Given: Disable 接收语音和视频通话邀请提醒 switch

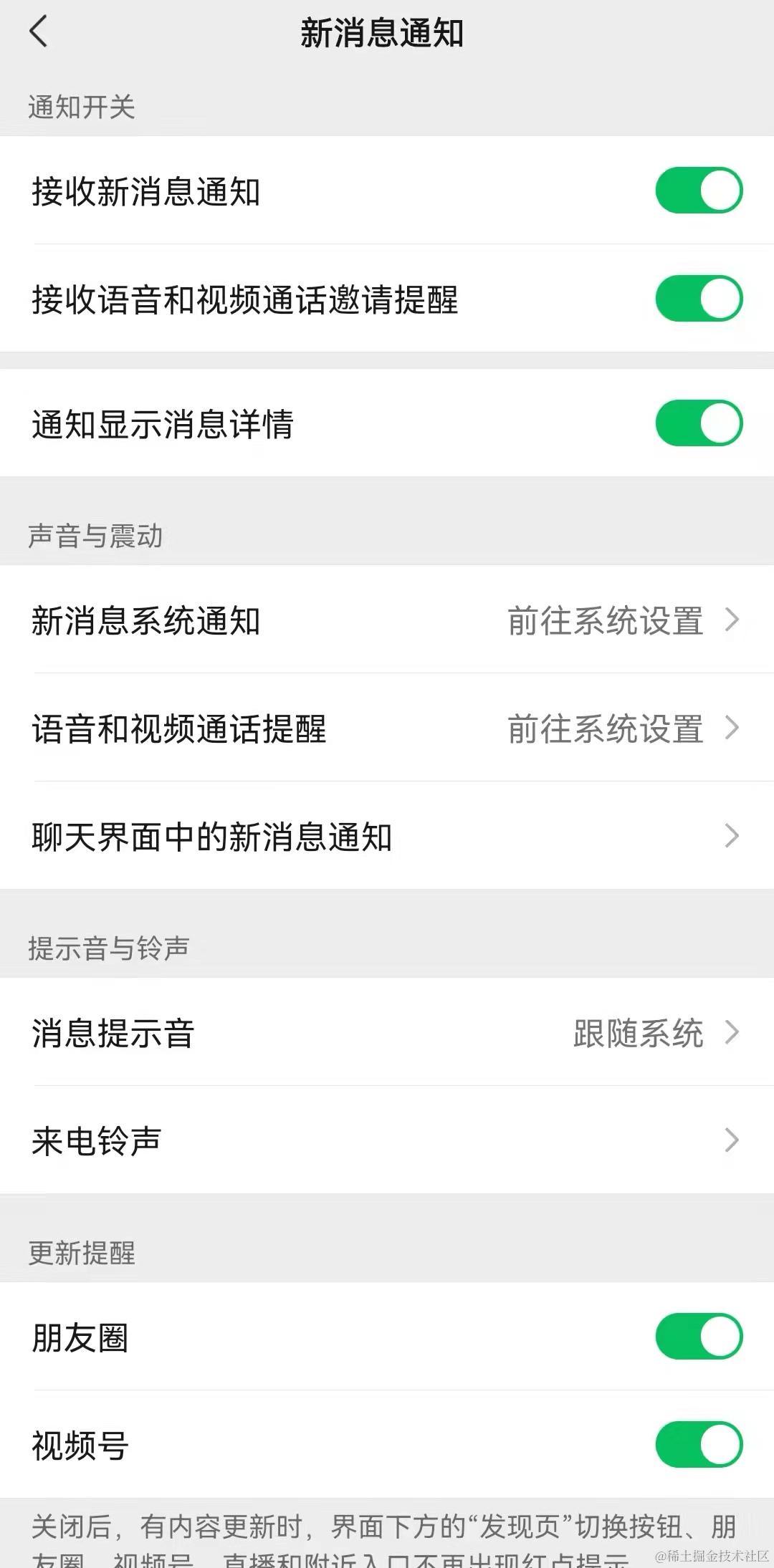Looking at the screenshot, I should pyautogui.click(x=698, y=299).
